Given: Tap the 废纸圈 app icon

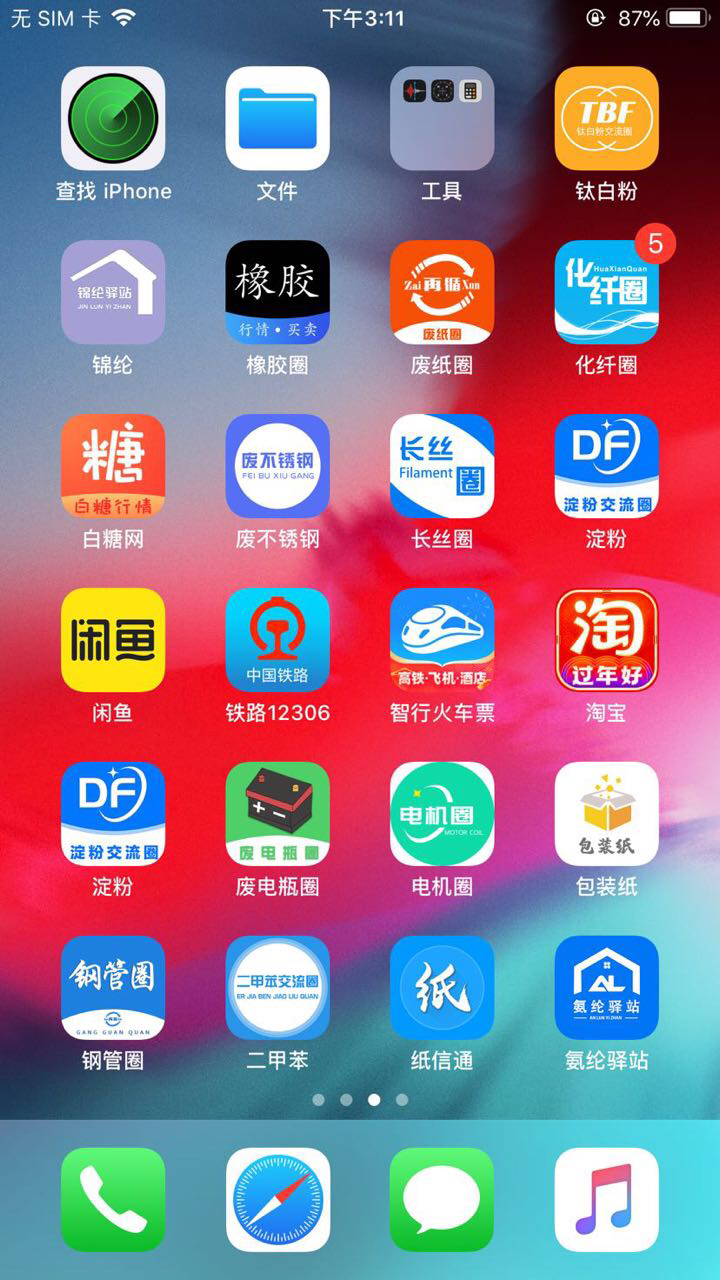Looking at the screenshot, I should click(x=442, y=292).
